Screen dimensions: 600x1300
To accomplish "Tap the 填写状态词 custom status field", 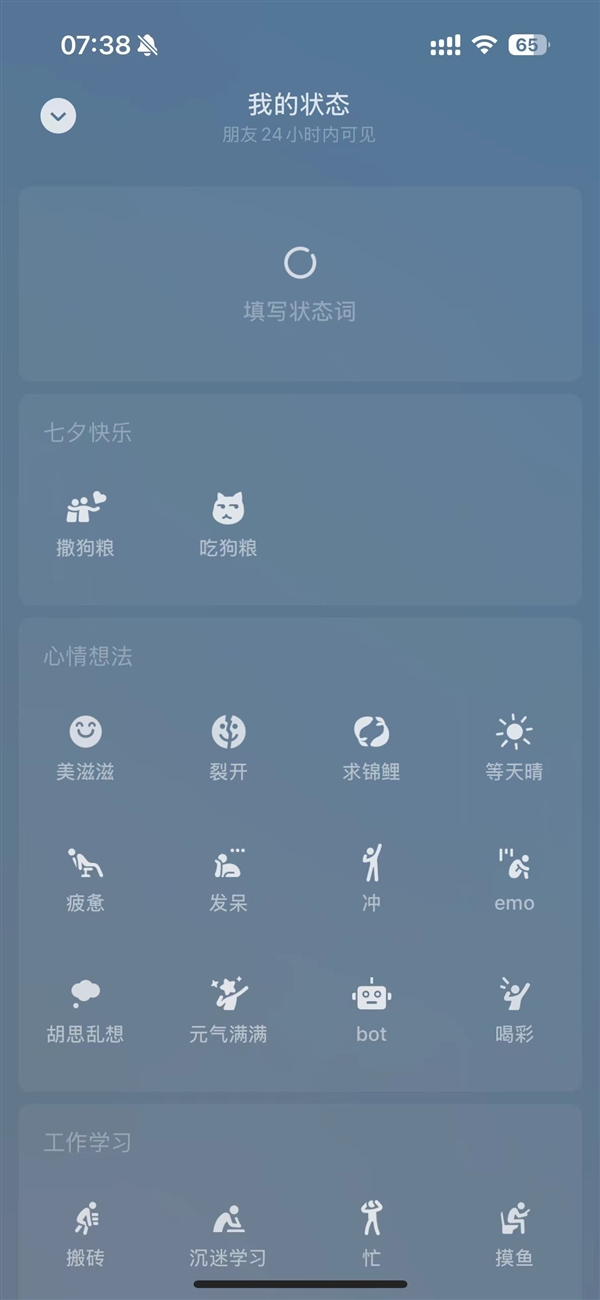I will click(x=300, y=284).
